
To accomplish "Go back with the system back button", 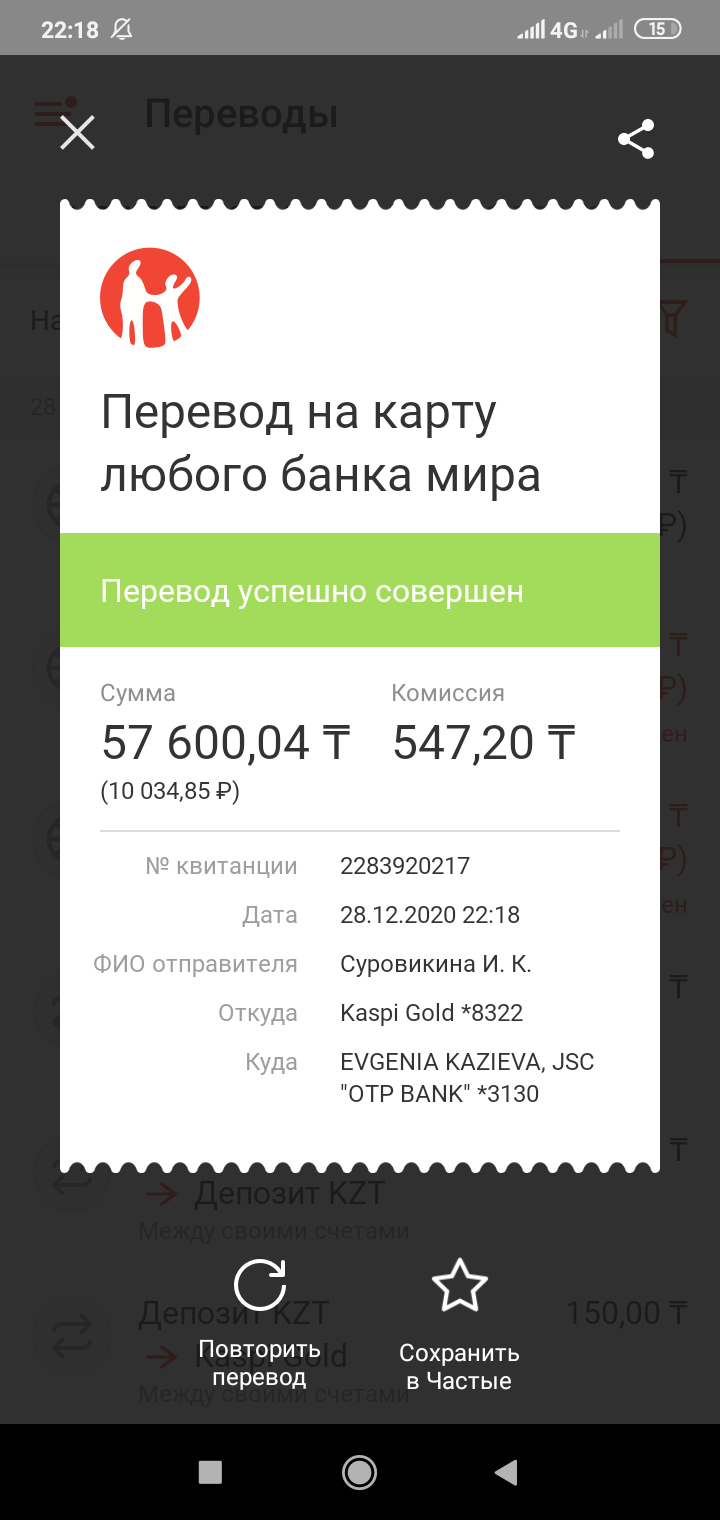I will (506, 1472).
